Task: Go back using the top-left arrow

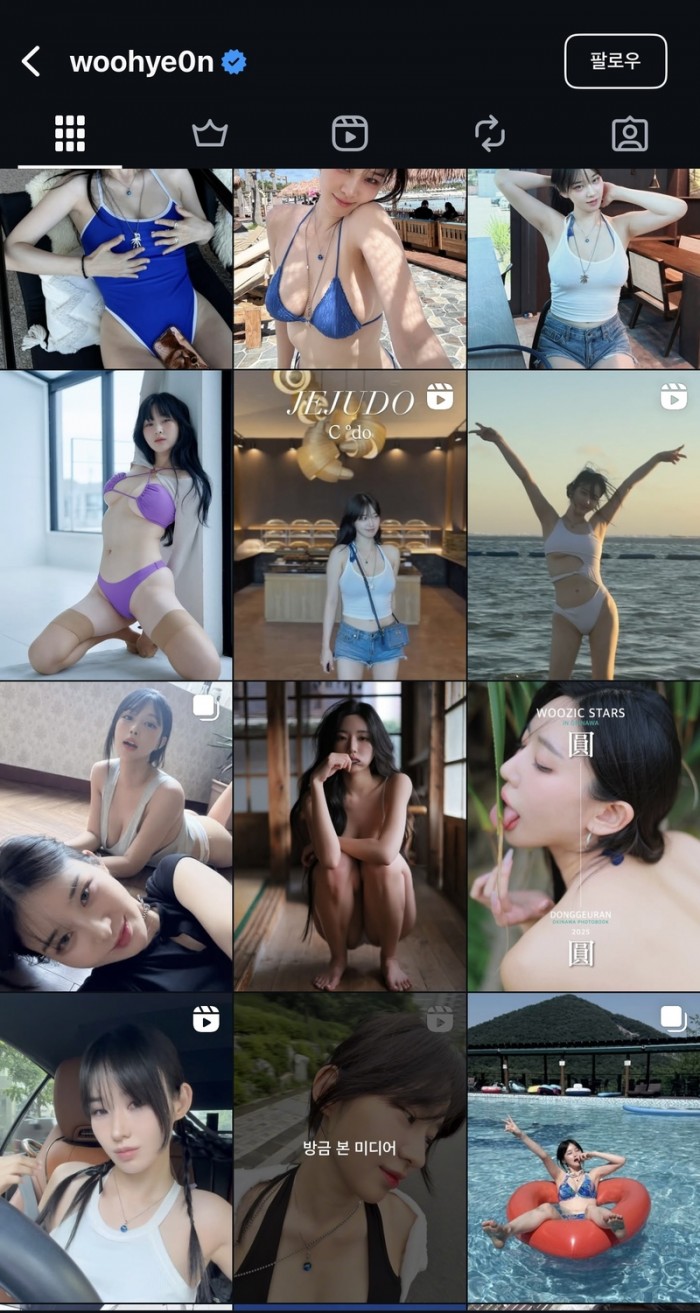Action: pos(31,62)
